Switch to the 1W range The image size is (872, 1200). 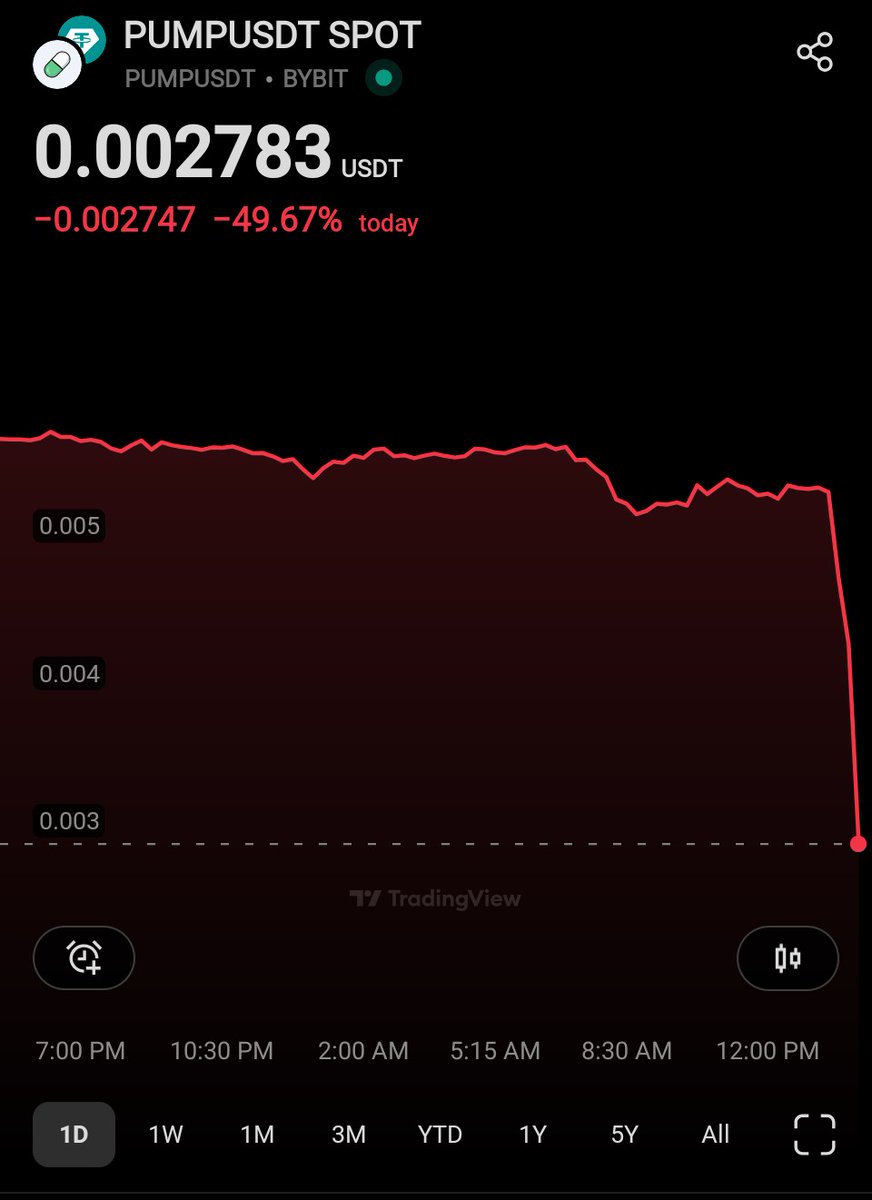166,1134
